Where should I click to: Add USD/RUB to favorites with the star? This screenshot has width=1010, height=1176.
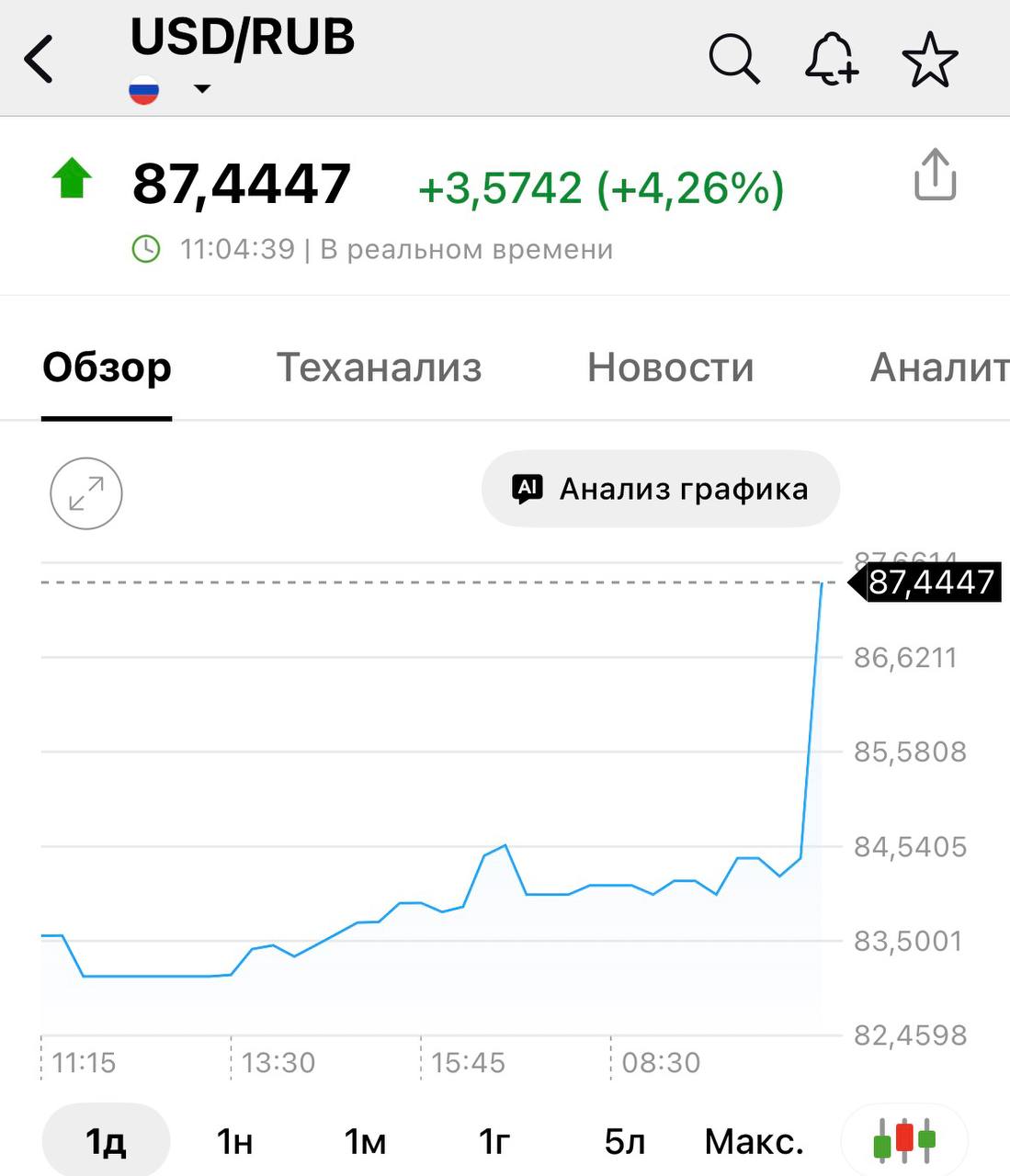pos(930,60)
